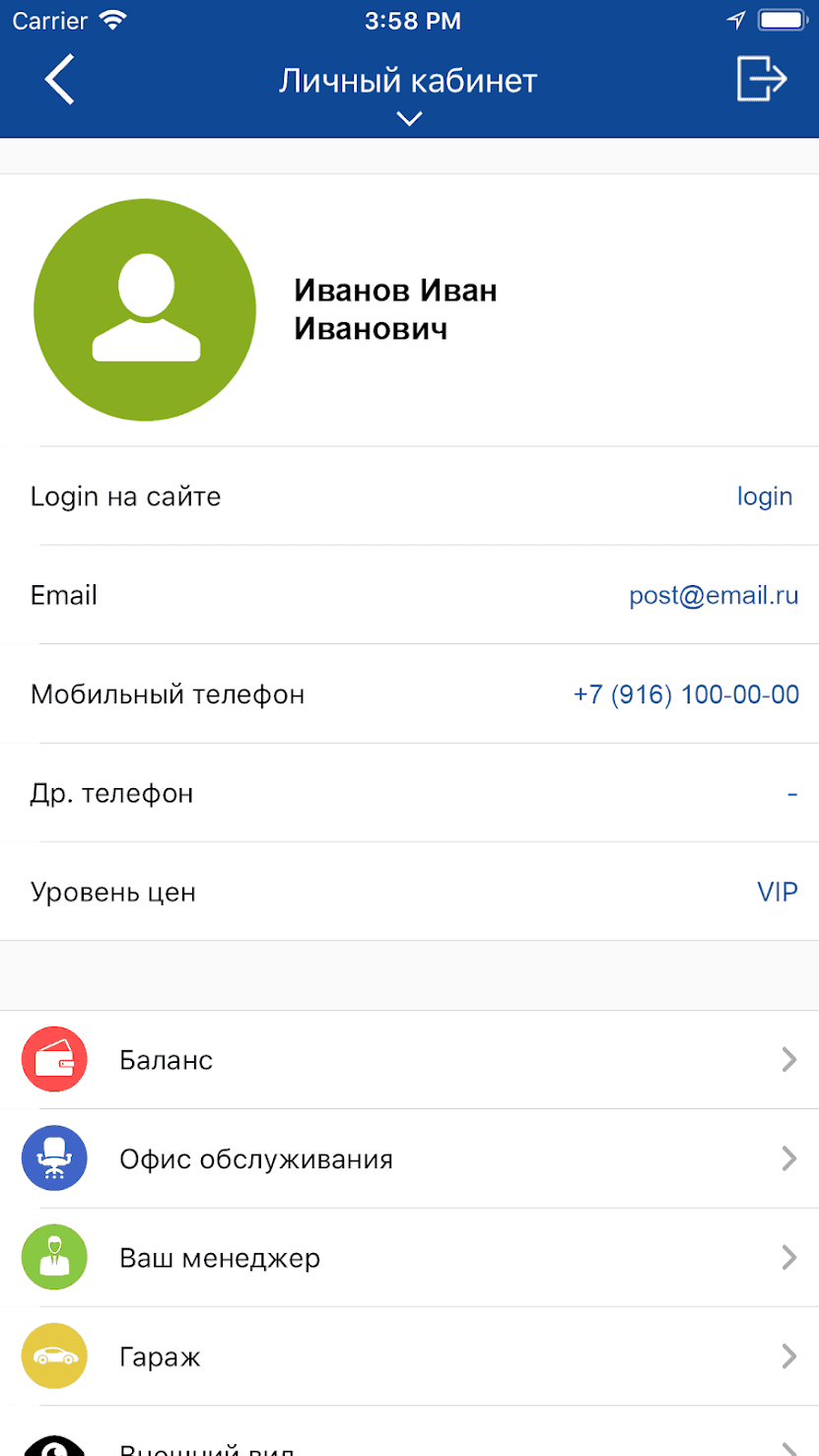Tap the post@email.ru email value

(x=714, y=595)
